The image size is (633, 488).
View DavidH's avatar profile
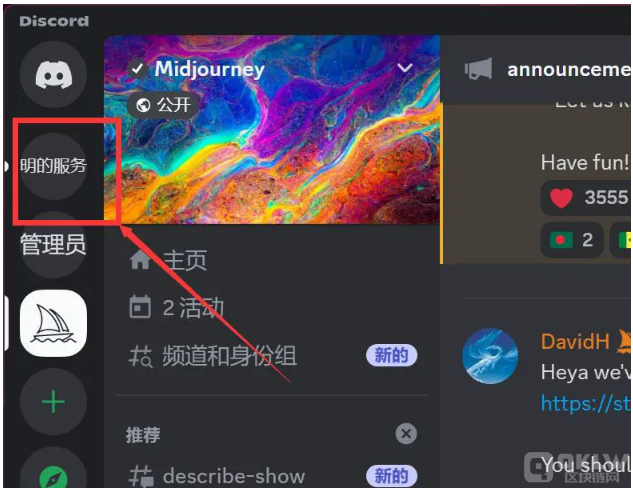tap(490, 356)
